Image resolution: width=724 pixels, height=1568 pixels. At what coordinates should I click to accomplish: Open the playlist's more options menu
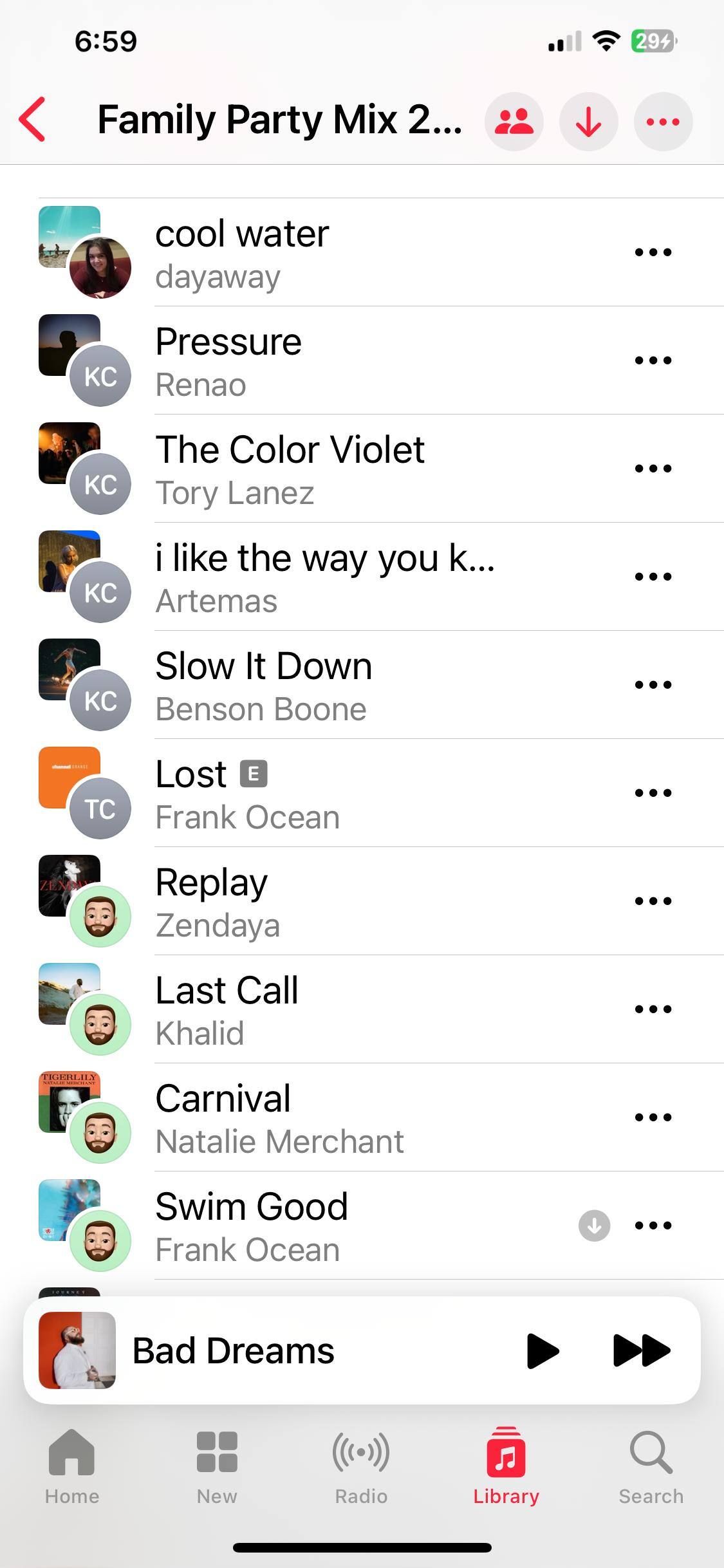(663, 122)
